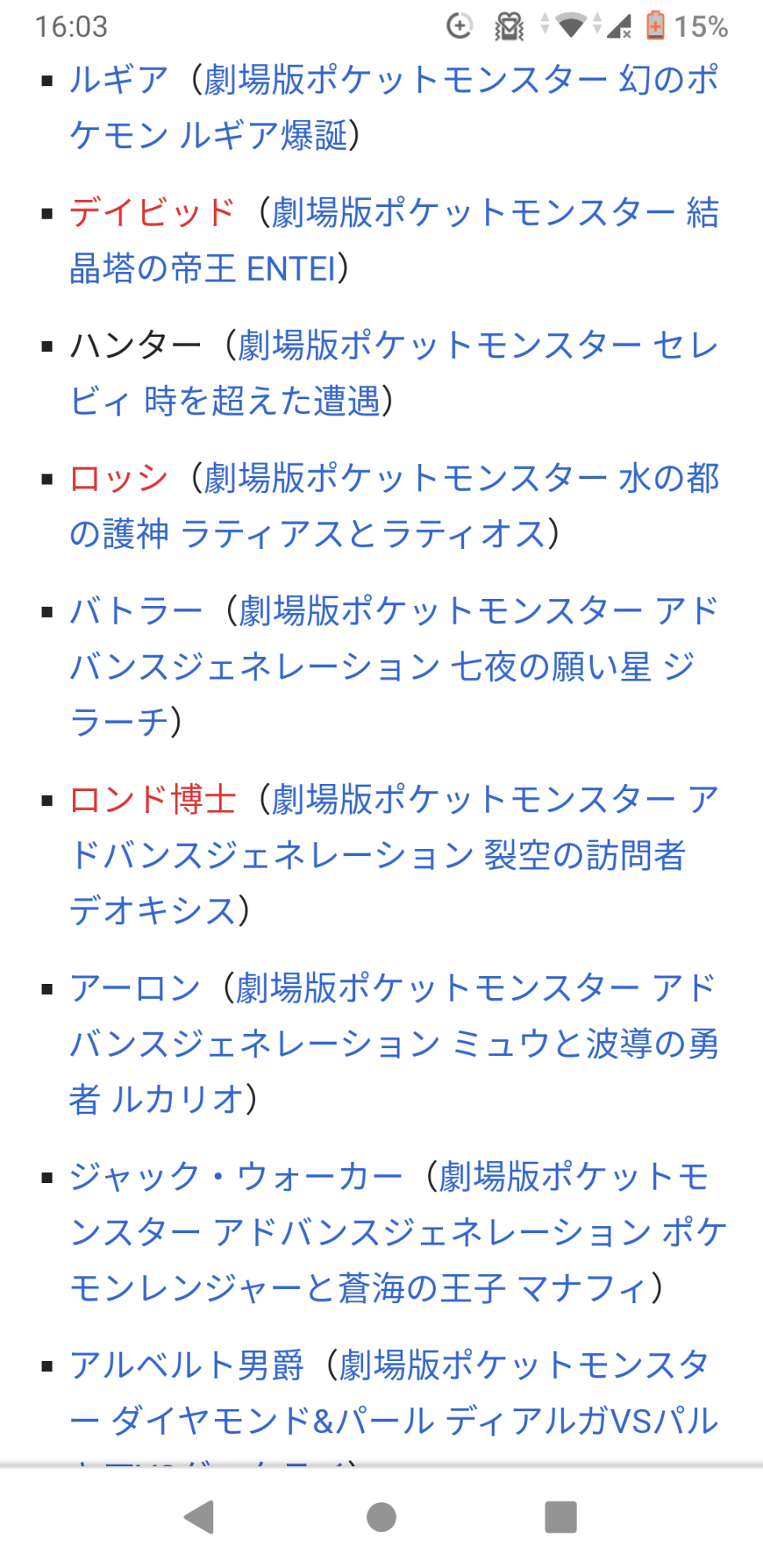Return to the home screen
This screenshot has height=1568, width=763.
(381, 1517)
